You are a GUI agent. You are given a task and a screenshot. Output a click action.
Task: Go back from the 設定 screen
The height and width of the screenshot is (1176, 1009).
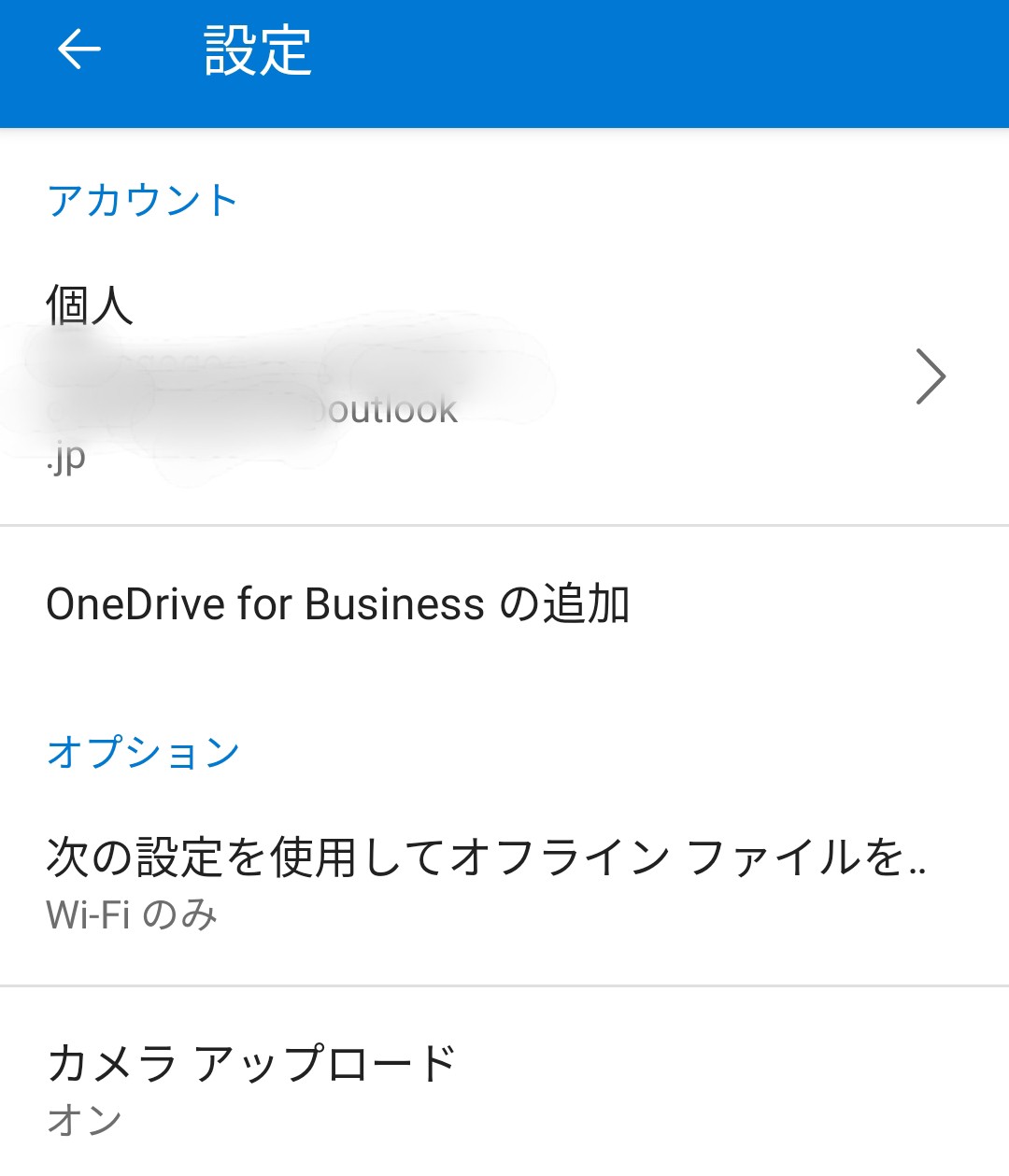coord(79,50)
